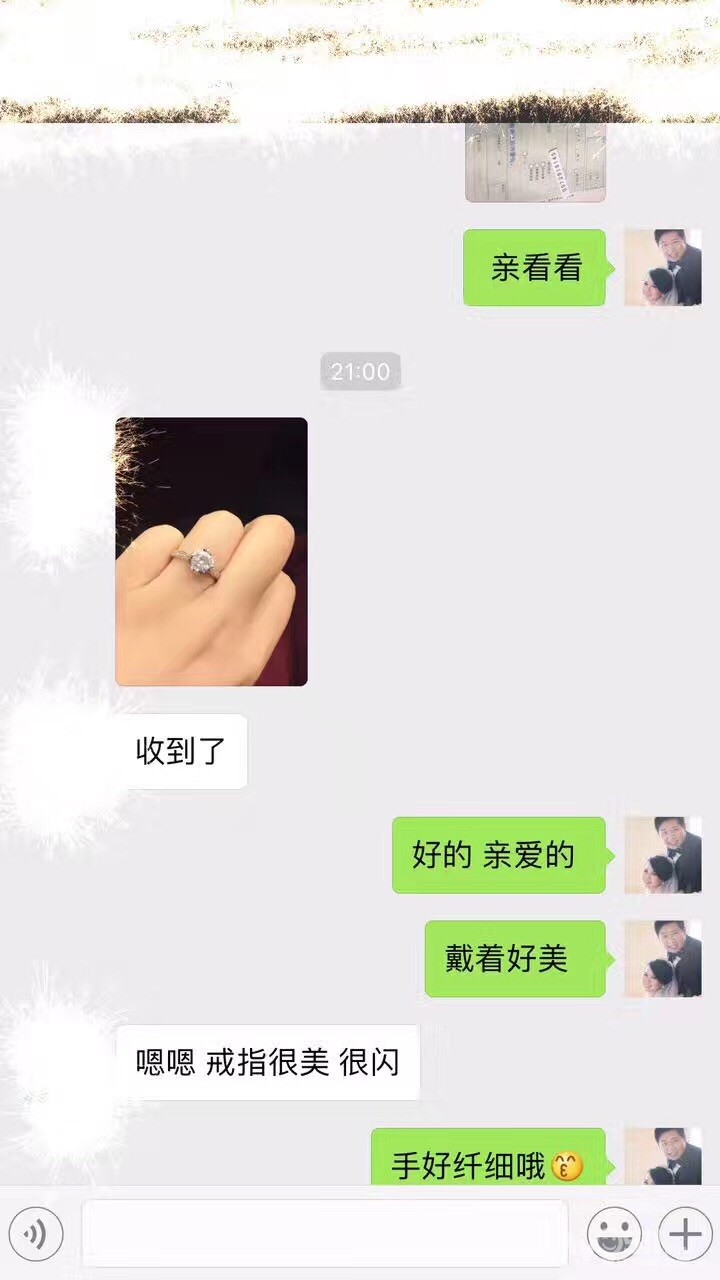
Task: Open the ring photo on the hand
Action: point(211,552)
